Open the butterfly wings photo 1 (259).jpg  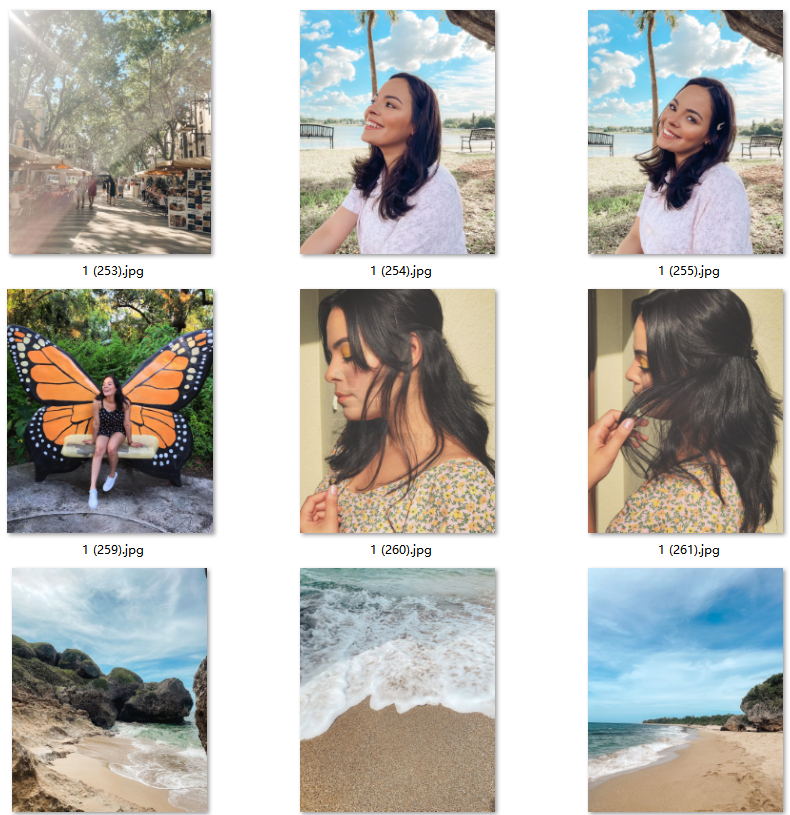coord(110,411)
